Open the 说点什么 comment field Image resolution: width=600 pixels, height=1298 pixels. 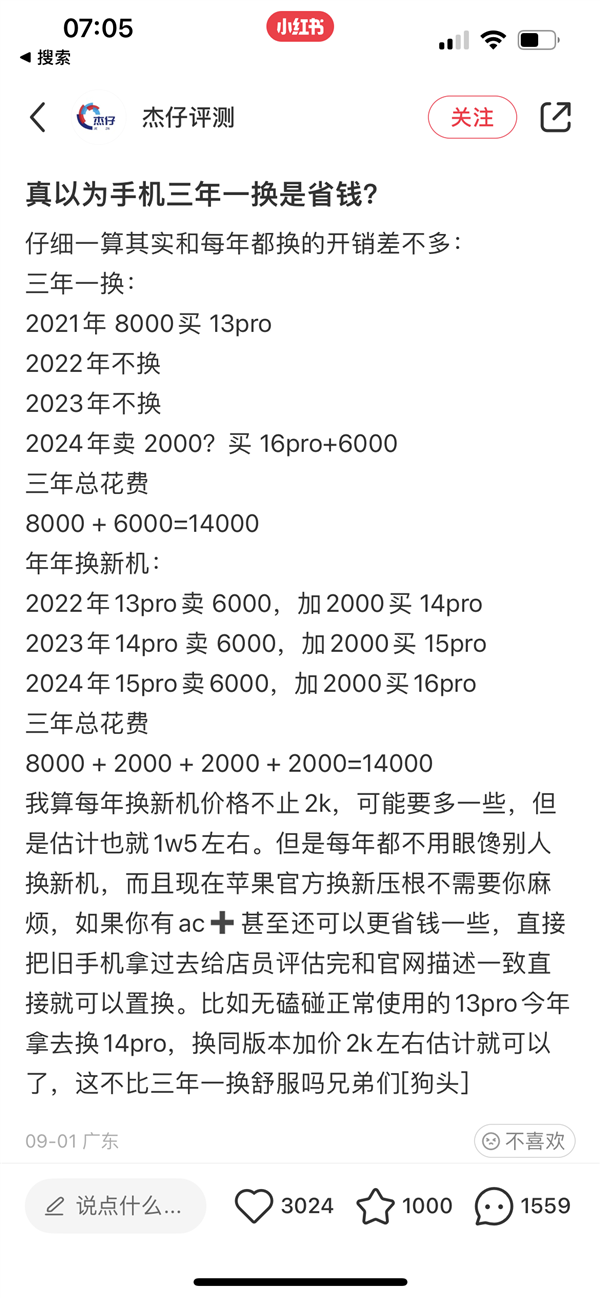(115, 1206)
